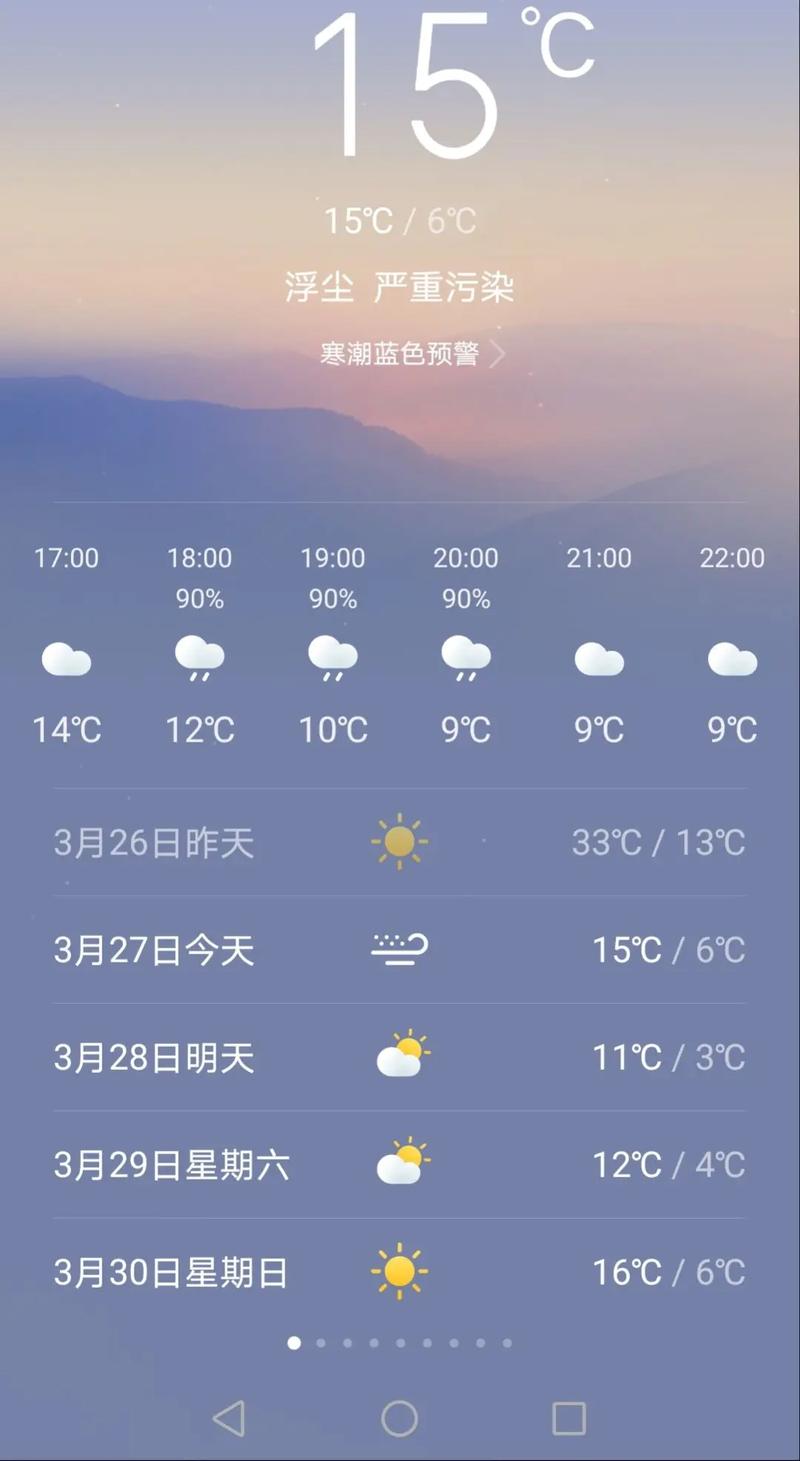Tap the sun icon for 3月30日星期日
This screenshot has height=1461, width=800.
coord(400,1272)
